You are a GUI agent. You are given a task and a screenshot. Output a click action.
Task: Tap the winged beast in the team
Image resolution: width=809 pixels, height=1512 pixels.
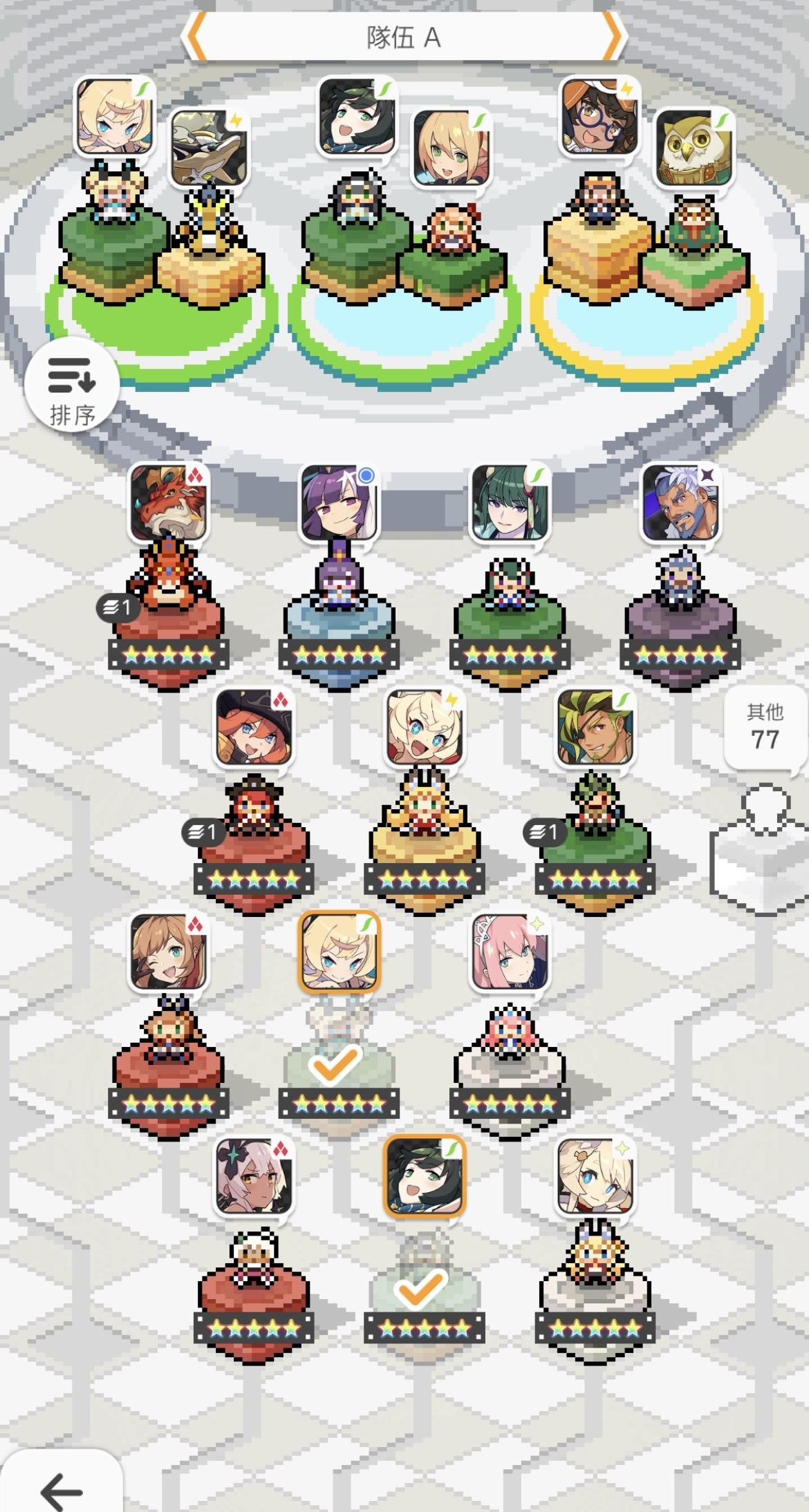click(x=208, y=149)
